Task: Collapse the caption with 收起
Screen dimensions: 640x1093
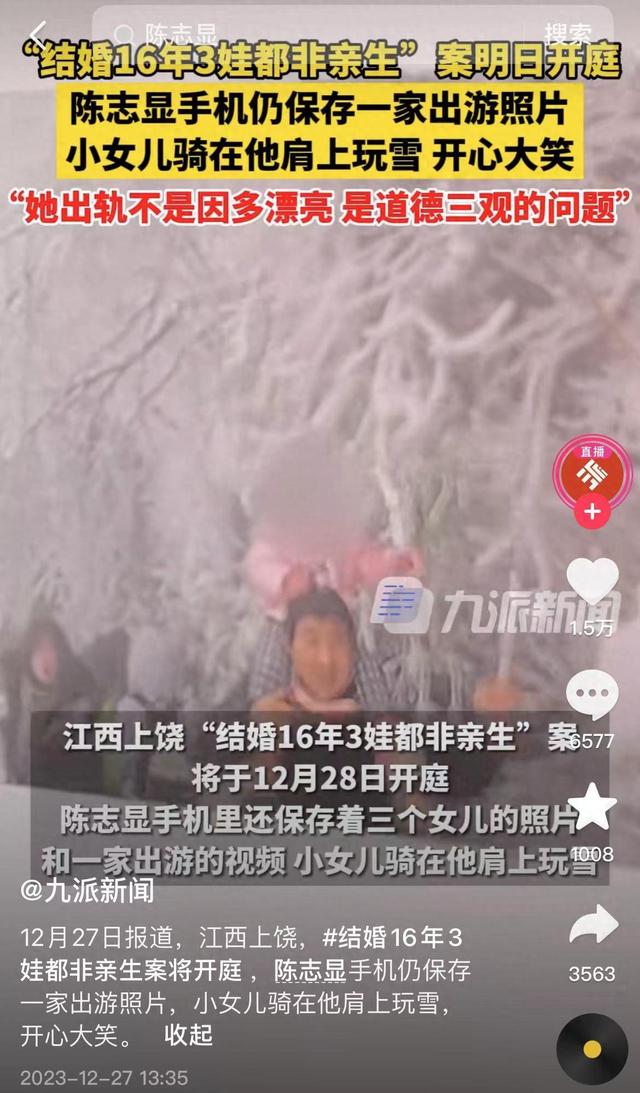Action: (x=189, y=1035)
